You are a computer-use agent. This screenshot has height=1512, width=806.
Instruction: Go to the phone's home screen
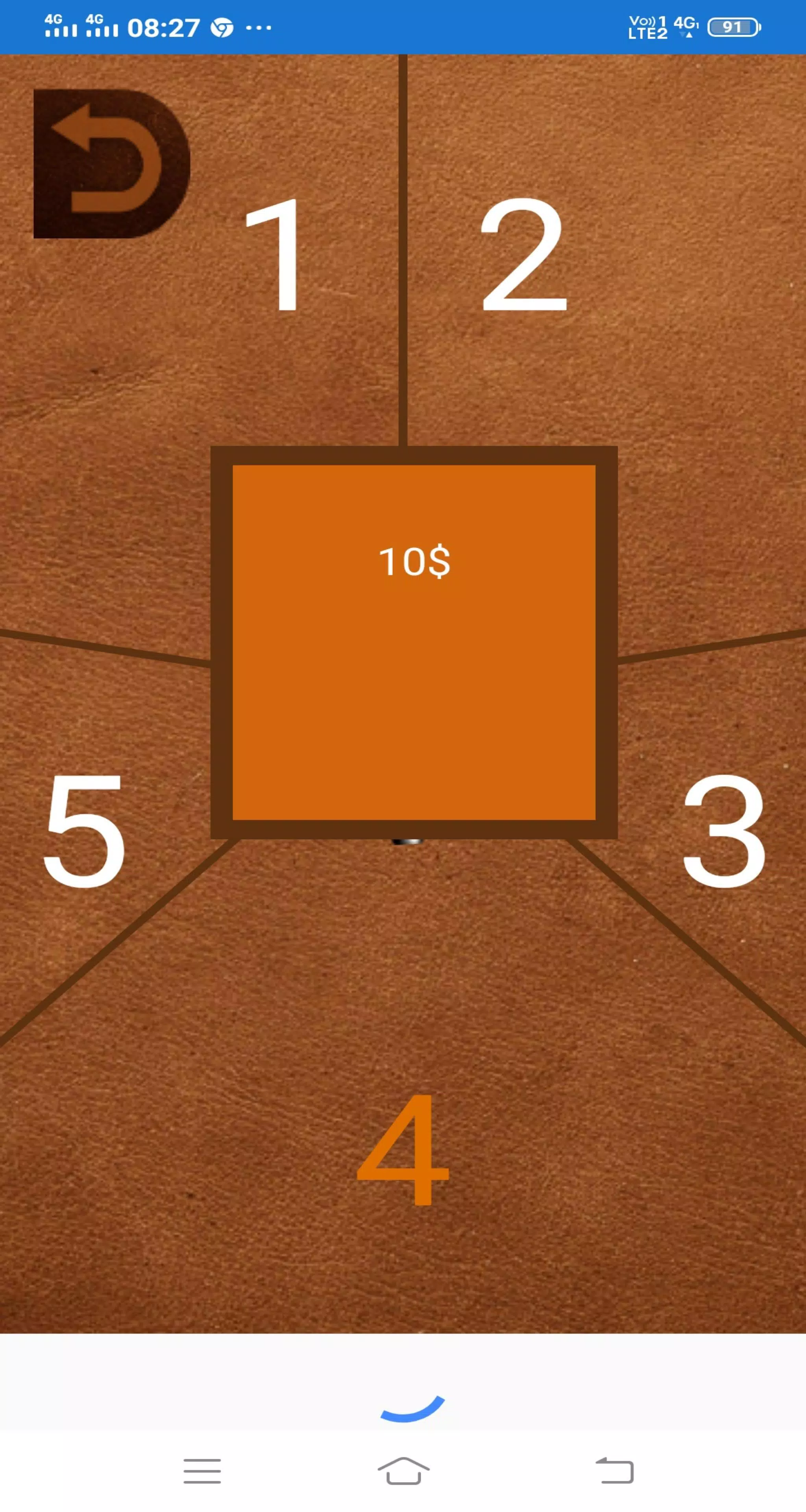[x=403, y=1471]
